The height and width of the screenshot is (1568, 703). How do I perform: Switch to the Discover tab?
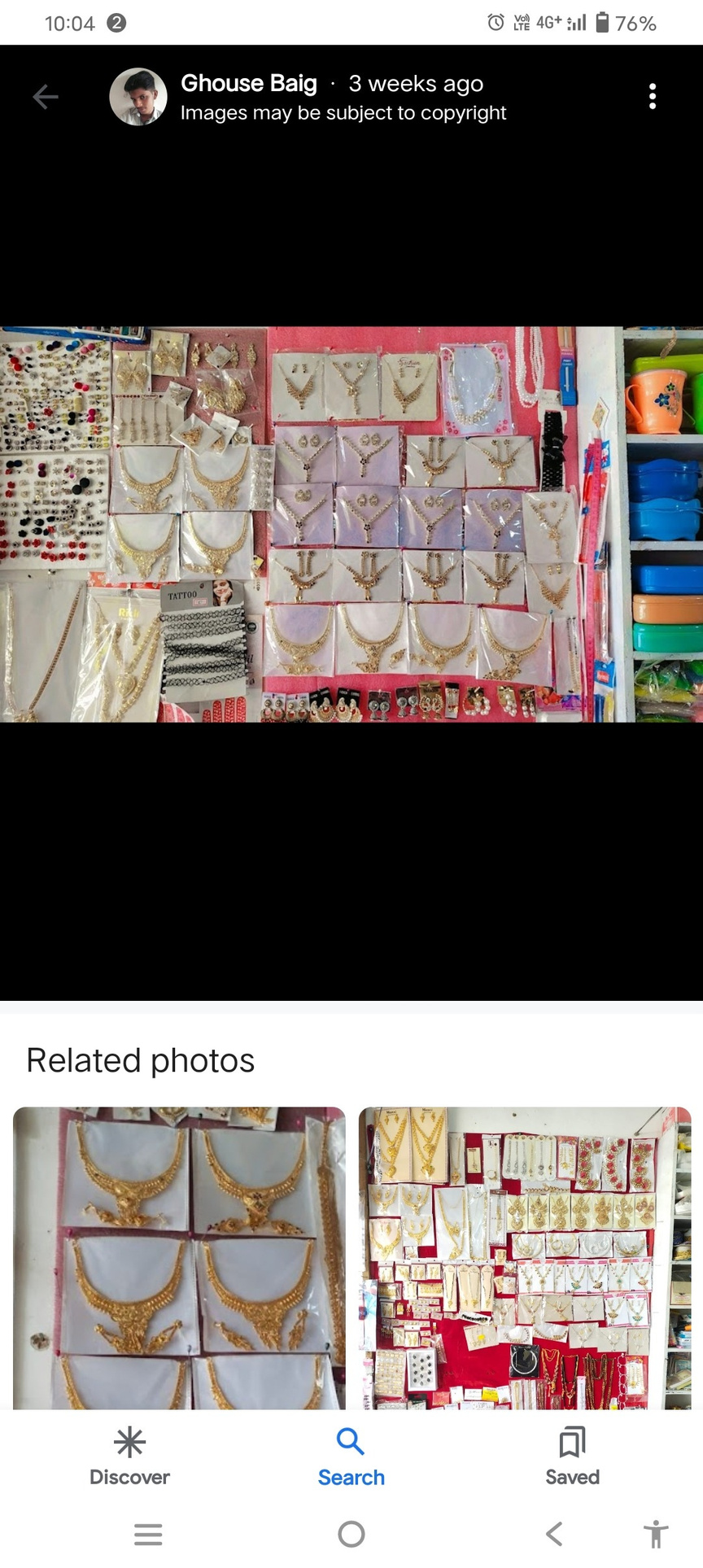click(129, 1457)
